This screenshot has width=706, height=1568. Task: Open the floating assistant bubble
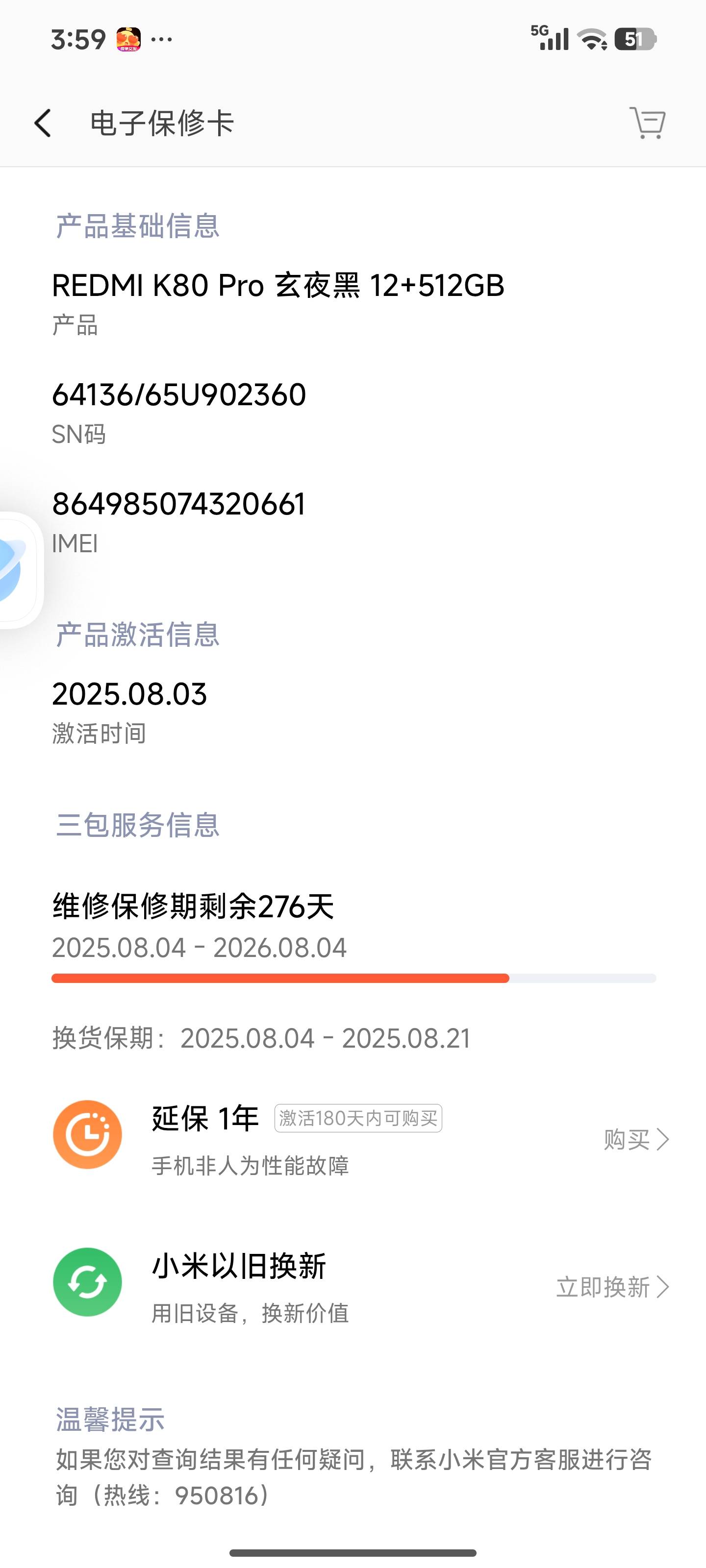tap(15, 570)
